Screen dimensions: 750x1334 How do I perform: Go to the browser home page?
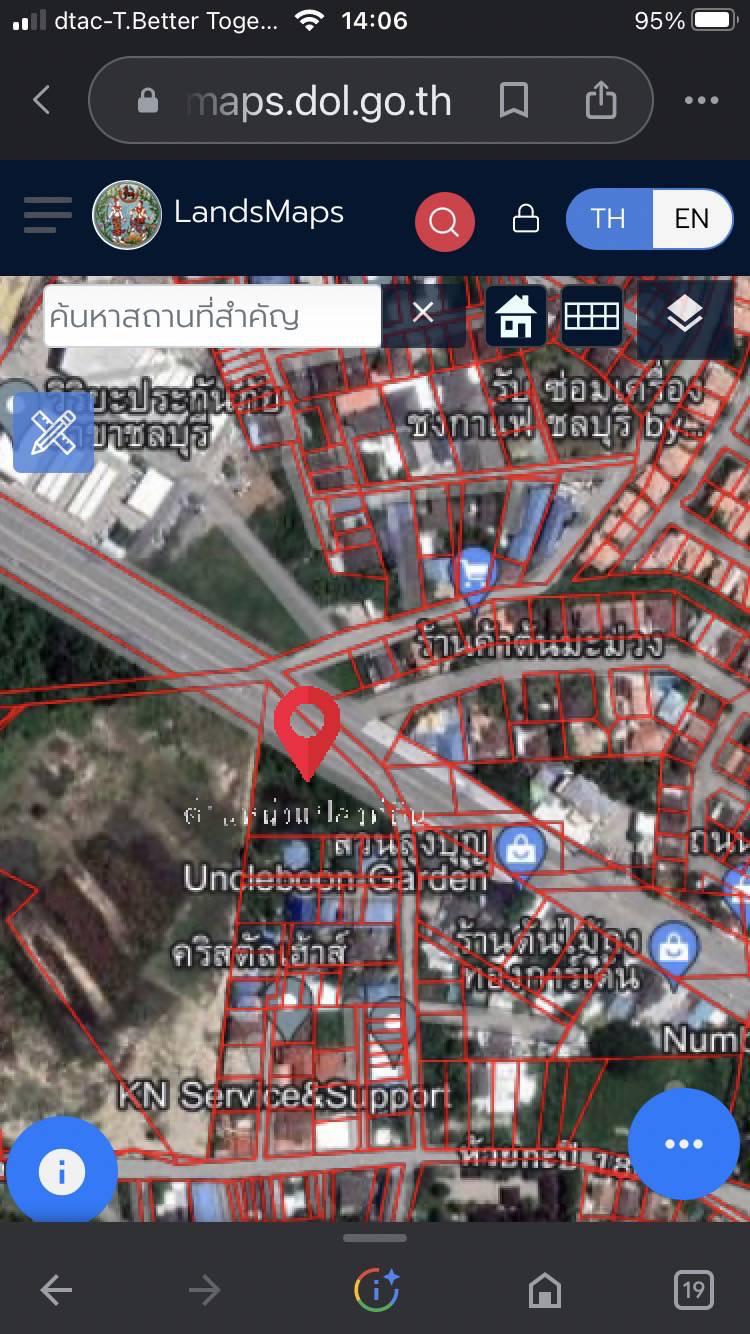(544, 1290)
